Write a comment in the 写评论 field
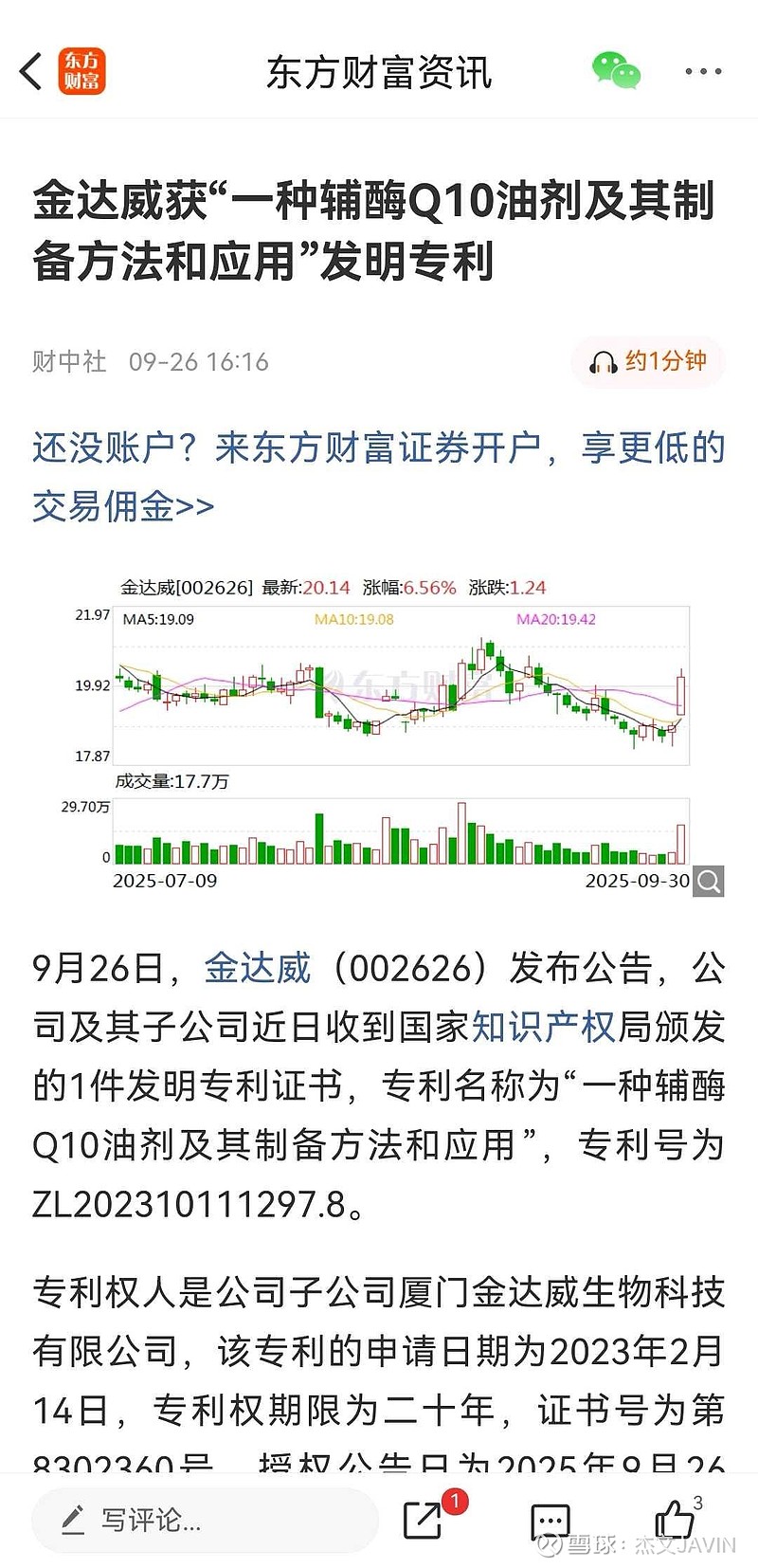Viewport: 758px width, 1568px height. pos(204,1520)
